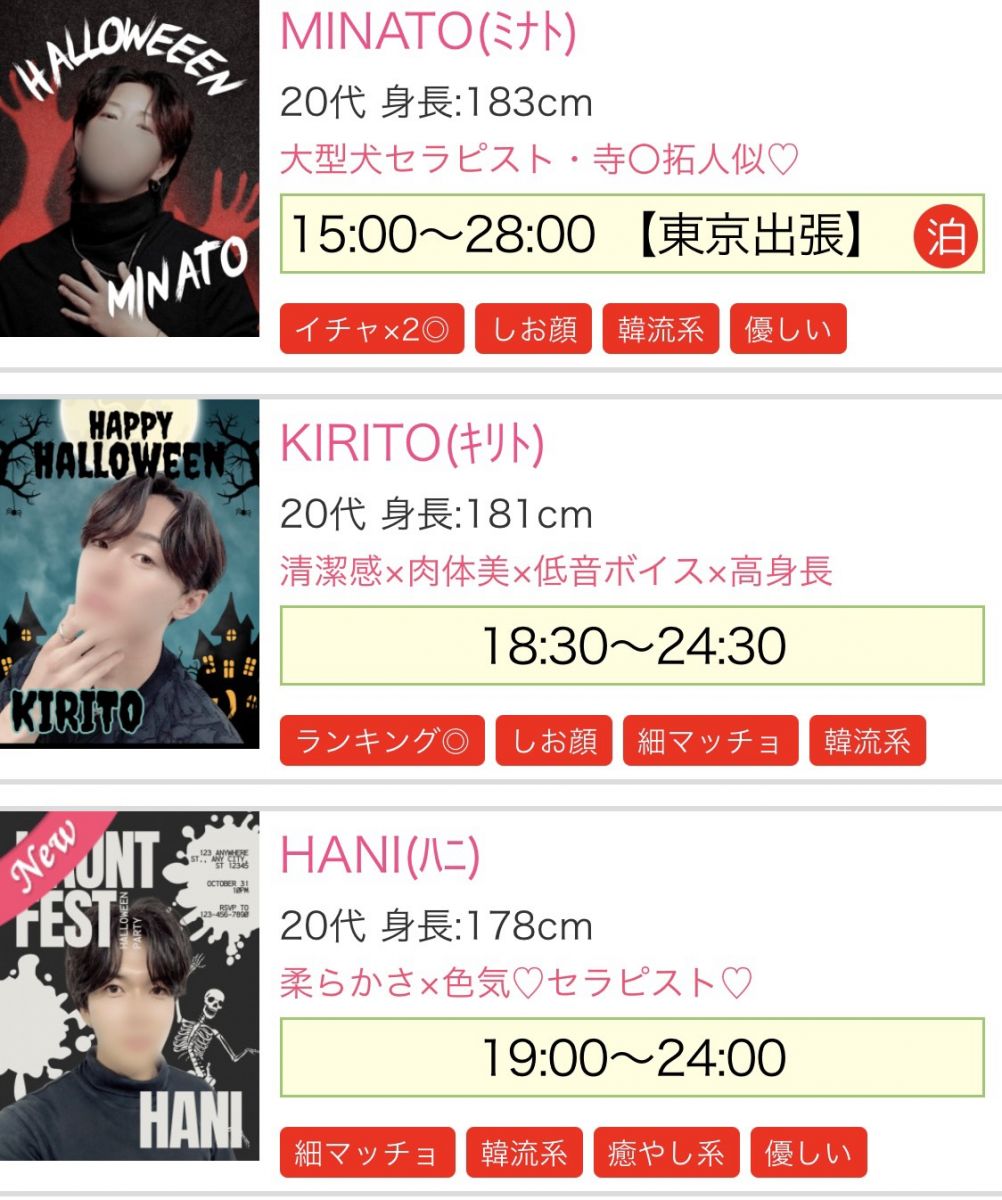The image size is (1002, 1200).
Task: Select the しお顔 tag under MINATO
Action: [533, 330]
